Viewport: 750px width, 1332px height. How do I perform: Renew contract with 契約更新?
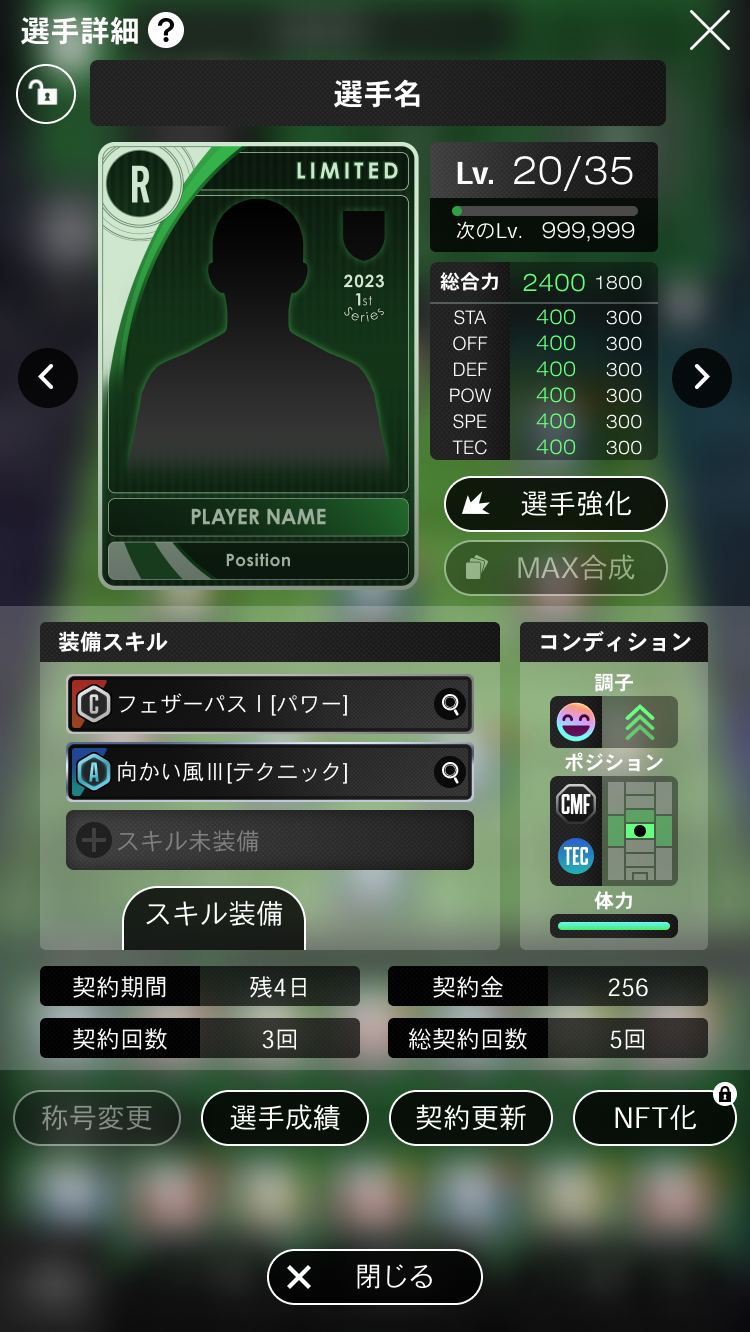pyautogui.click(x=471, y=1118)
